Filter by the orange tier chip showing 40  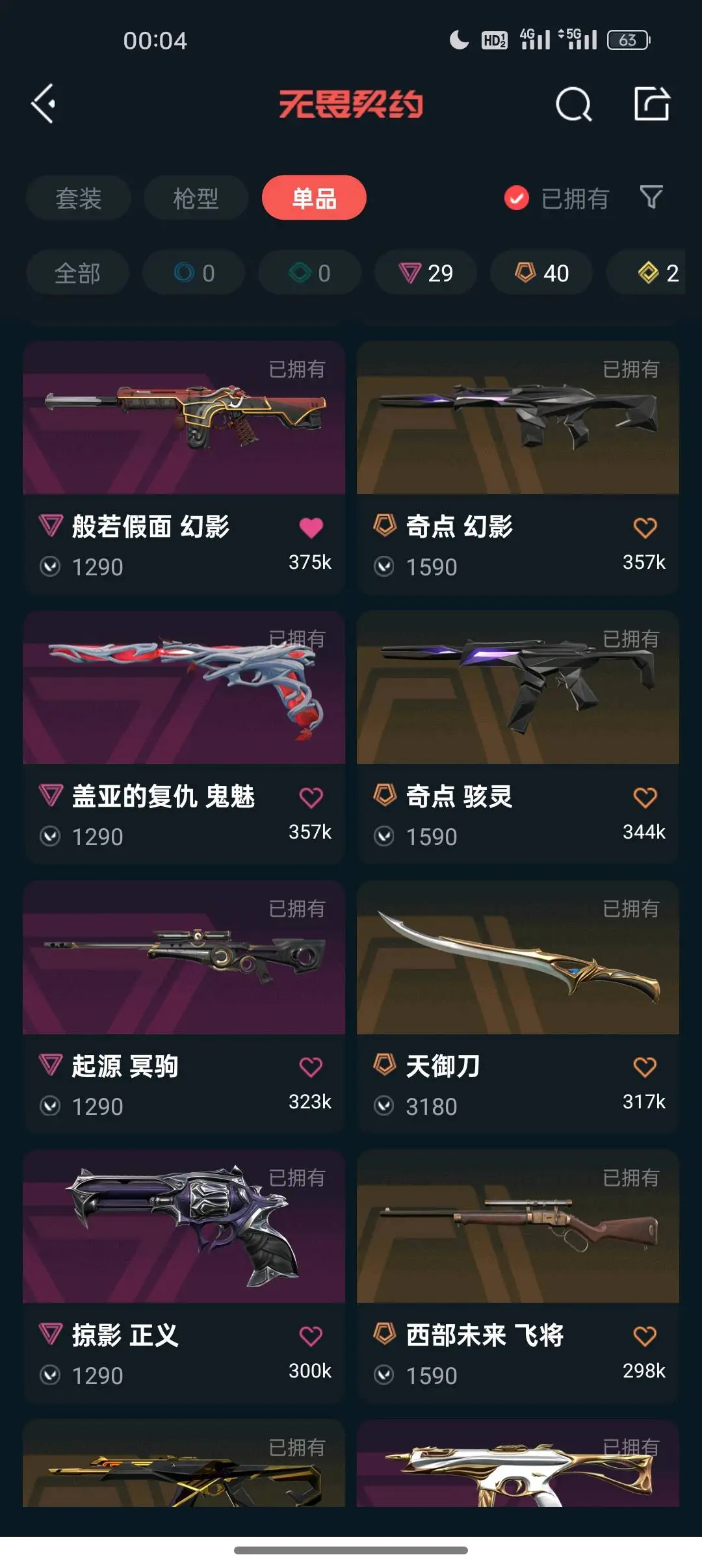point(541,273)
